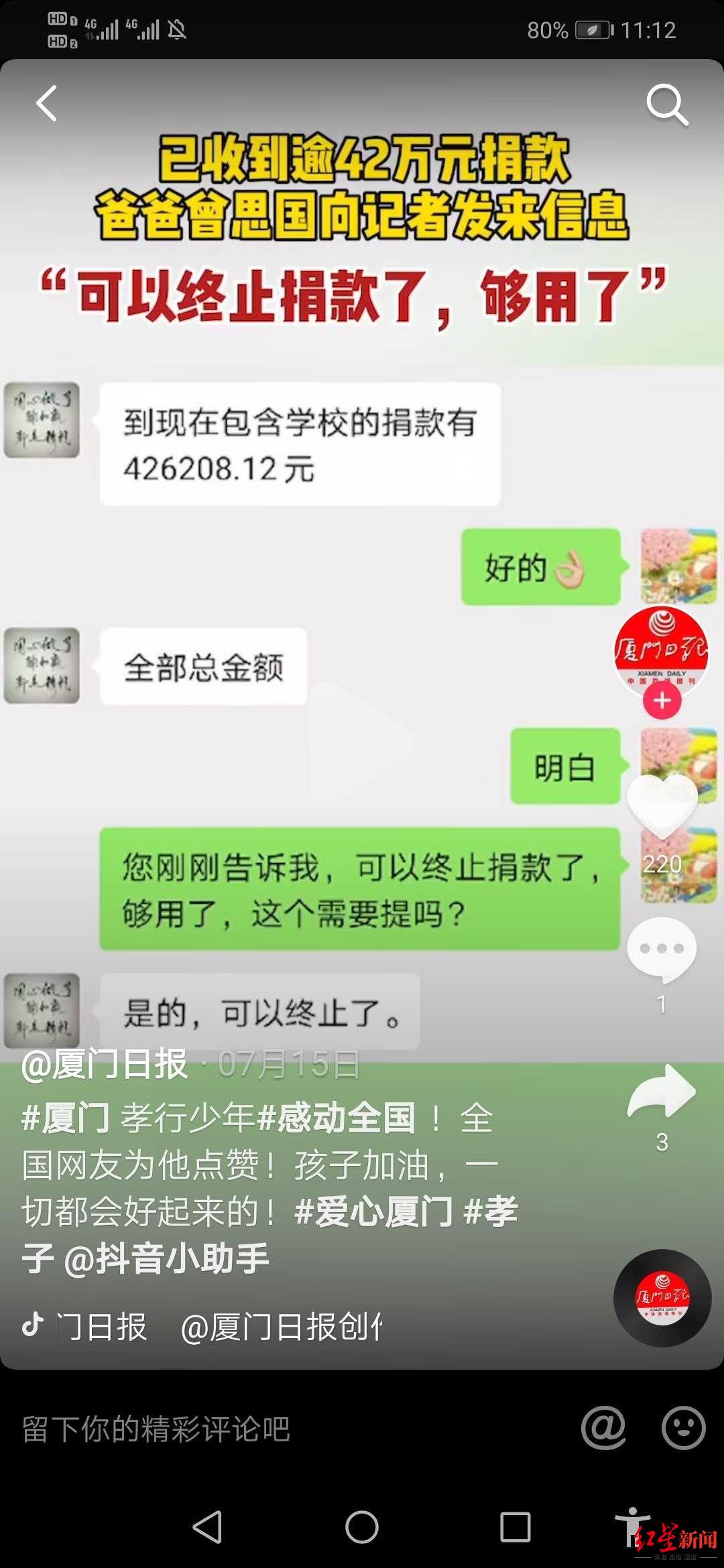The height and width of the screenshot is (1568, 724).
Task: Open the spinning music disc
Action: pyautogui.click(x=662, y=1298)
